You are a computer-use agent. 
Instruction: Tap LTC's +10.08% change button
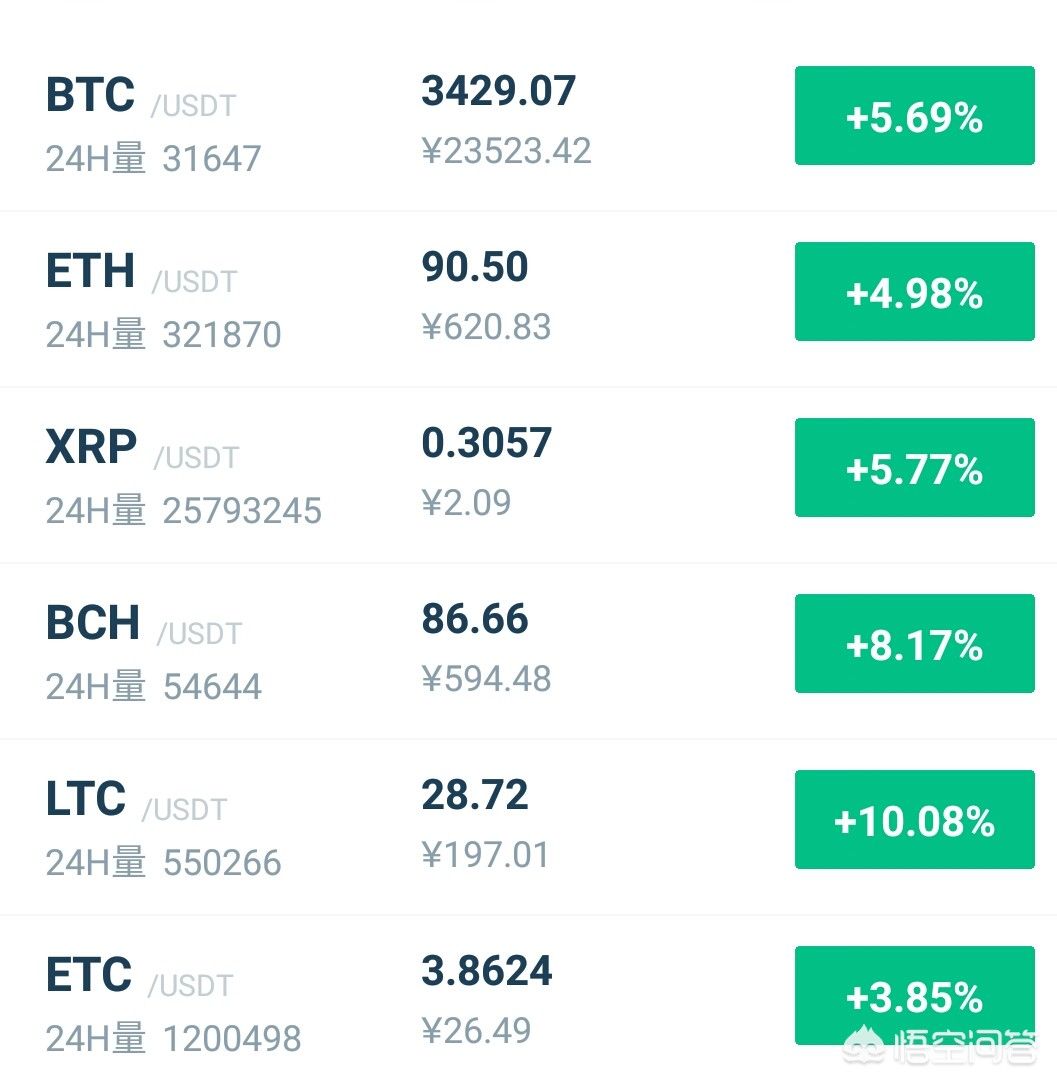914,820
